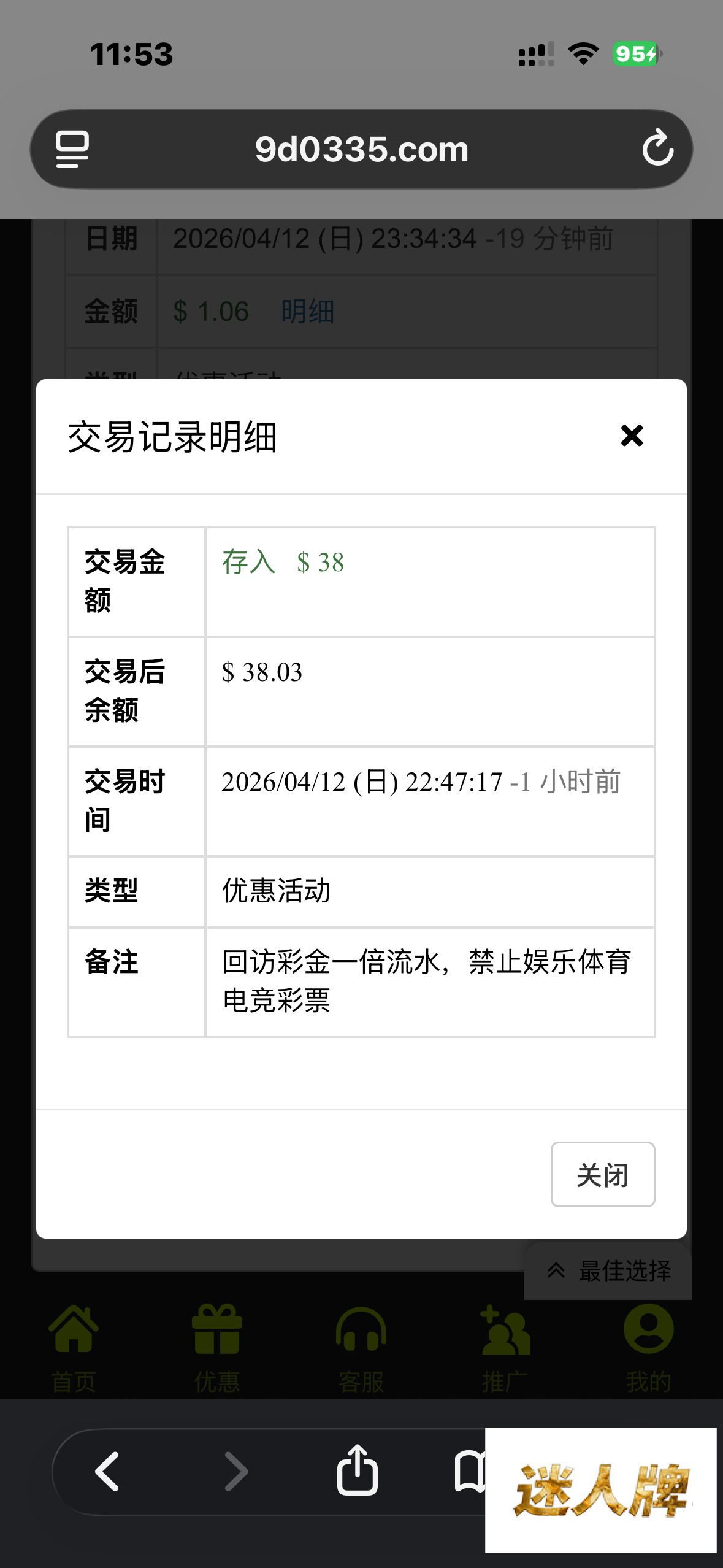
Task: Tap the 关闭 button
Action: (x=602, y=1174)
